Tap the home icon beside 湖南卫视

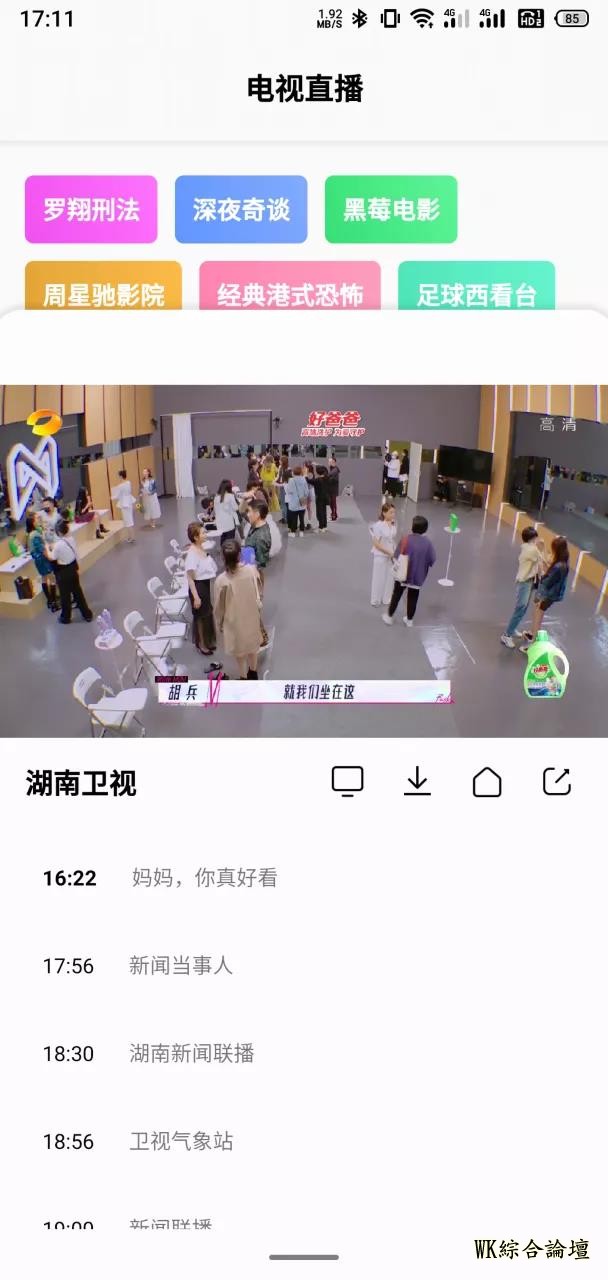tap(487, 782)
